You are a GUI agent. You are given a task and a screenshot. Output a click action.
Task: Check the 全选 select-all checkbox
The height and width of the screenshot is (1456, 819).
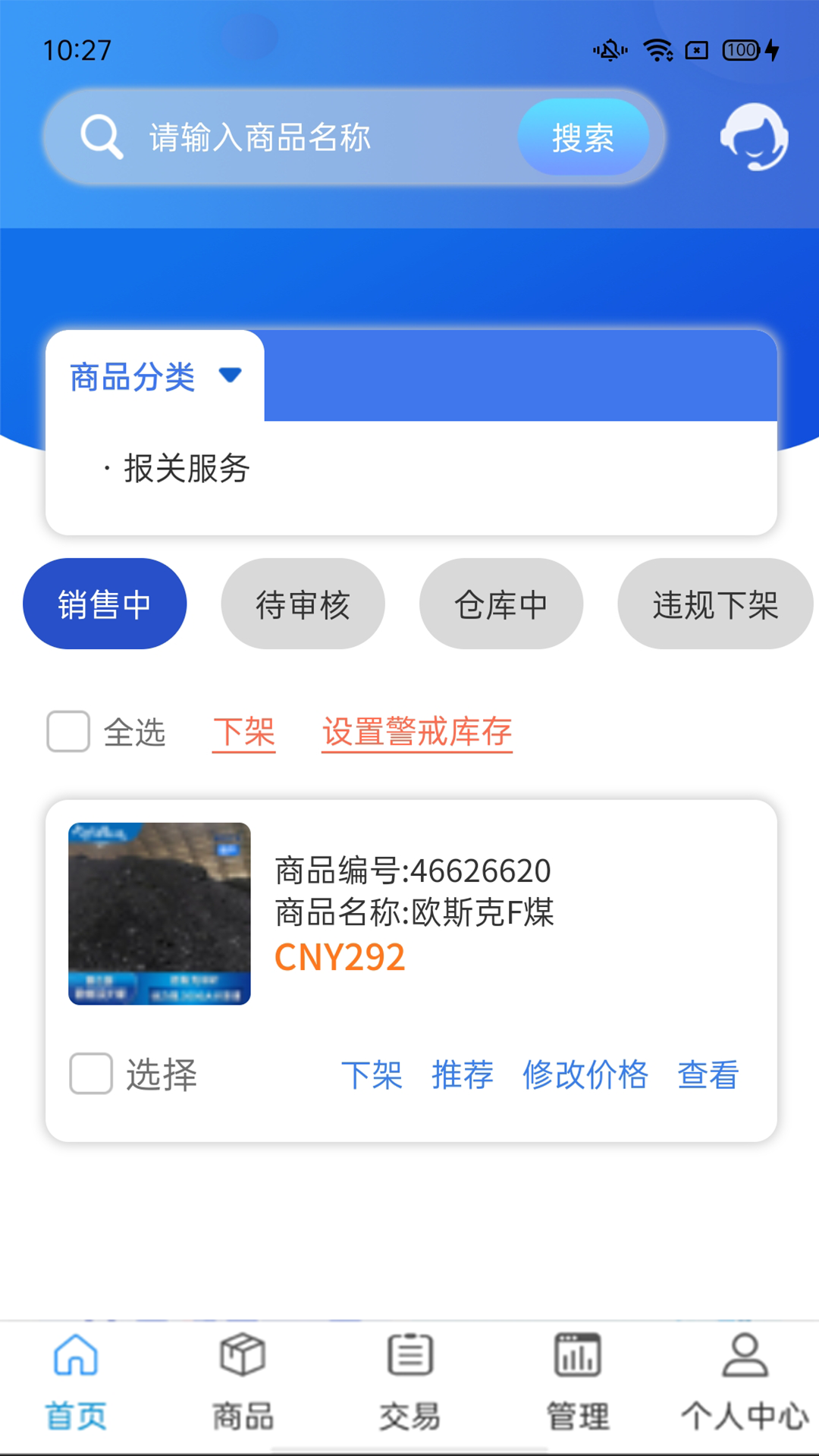point(68,731)
